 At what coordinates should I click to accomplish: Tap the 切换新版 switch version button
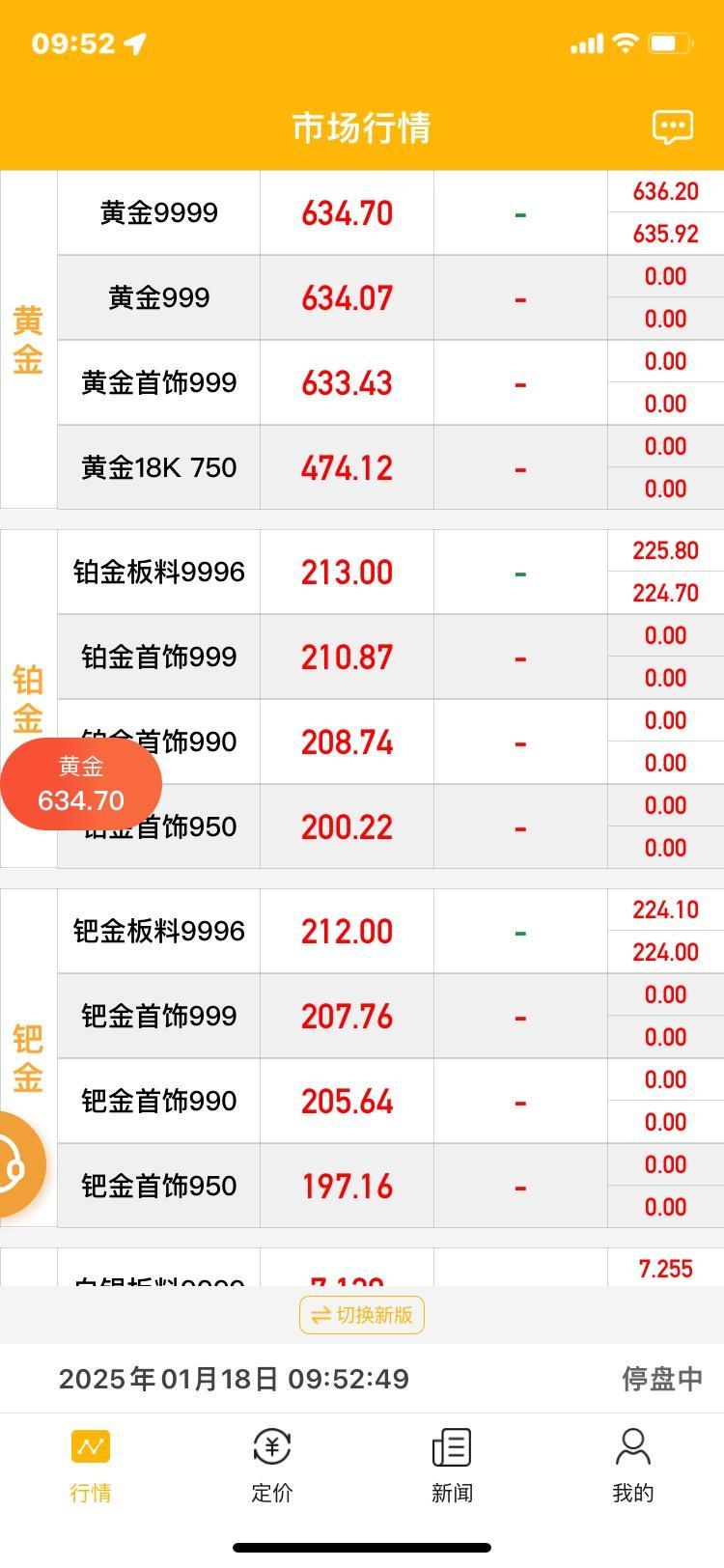click(362, 1315)
